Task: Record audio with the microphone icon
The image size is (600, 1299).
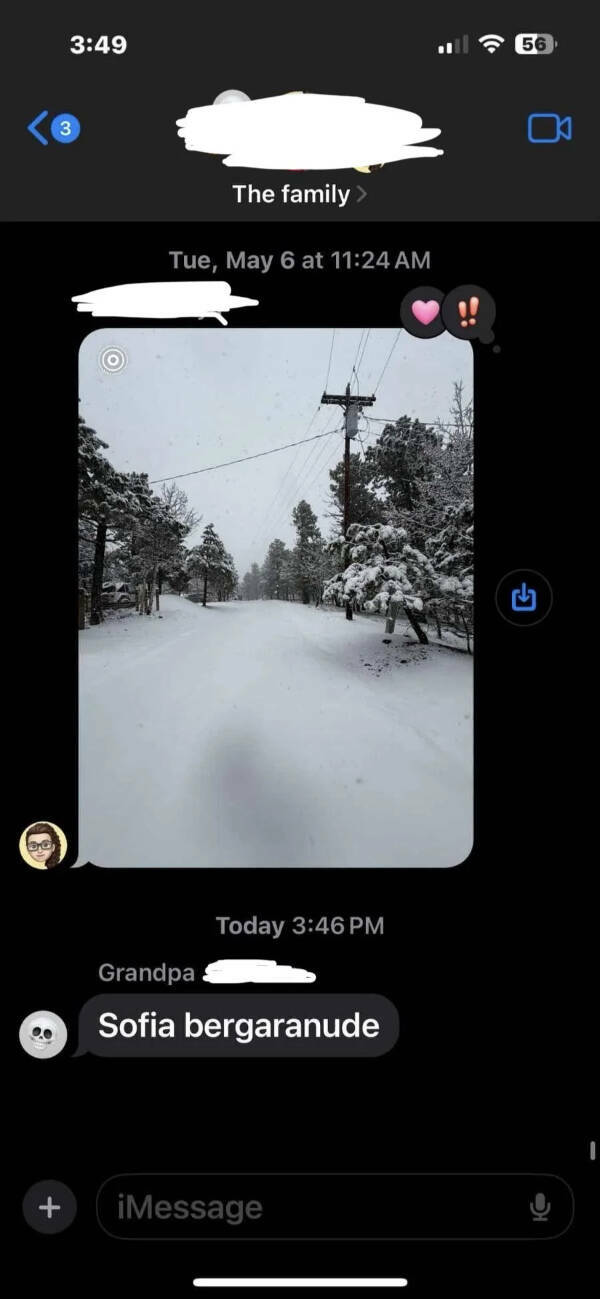Action: click(x=540, y=1207)
